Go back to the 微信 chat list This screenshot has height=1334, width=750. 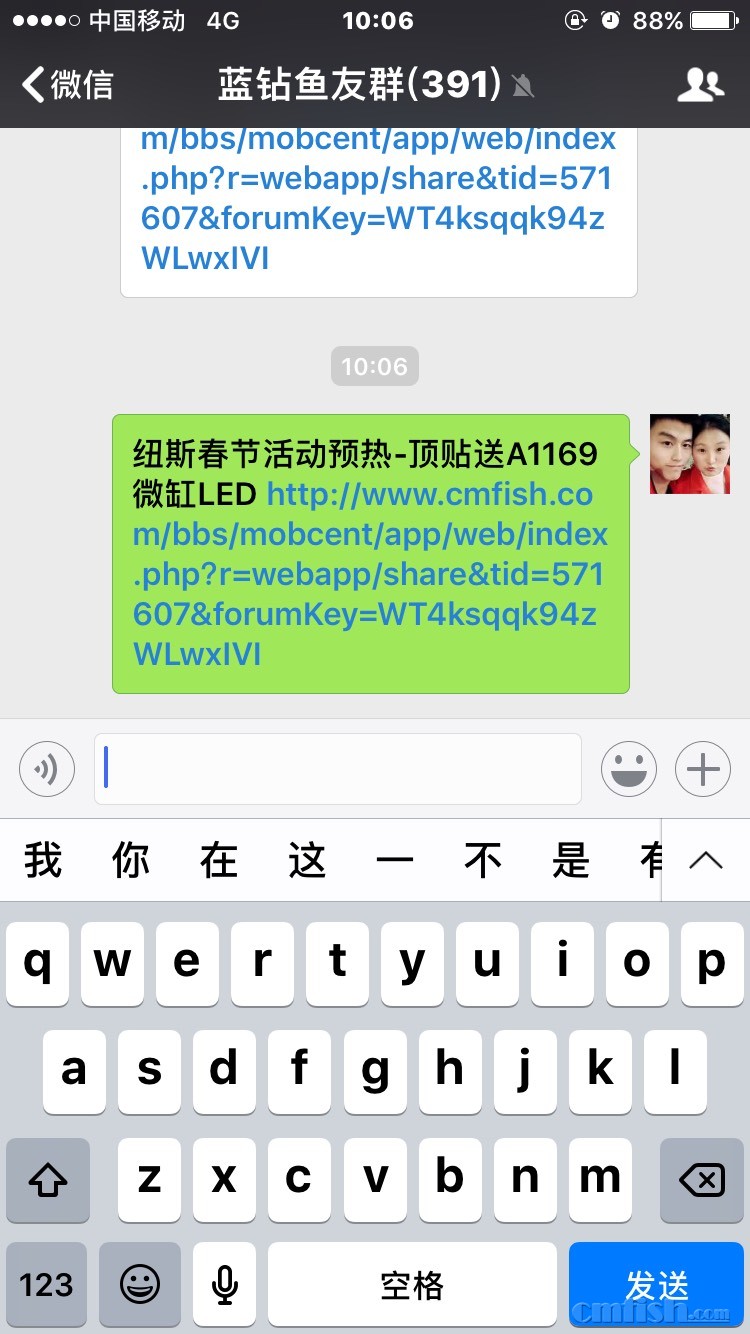[x=68, y=85]
